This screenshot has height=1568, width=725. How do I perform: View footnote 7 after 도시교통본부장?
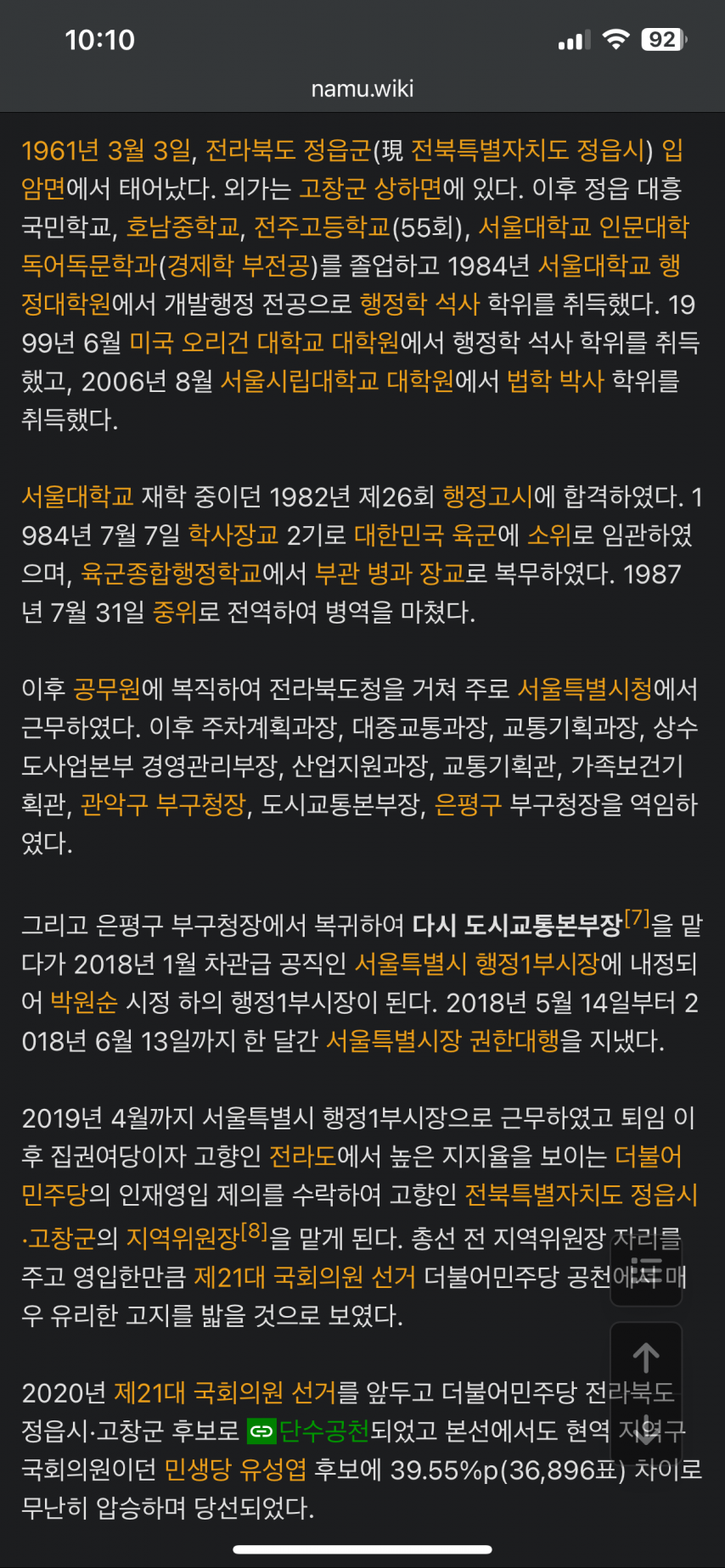[637, 919]
